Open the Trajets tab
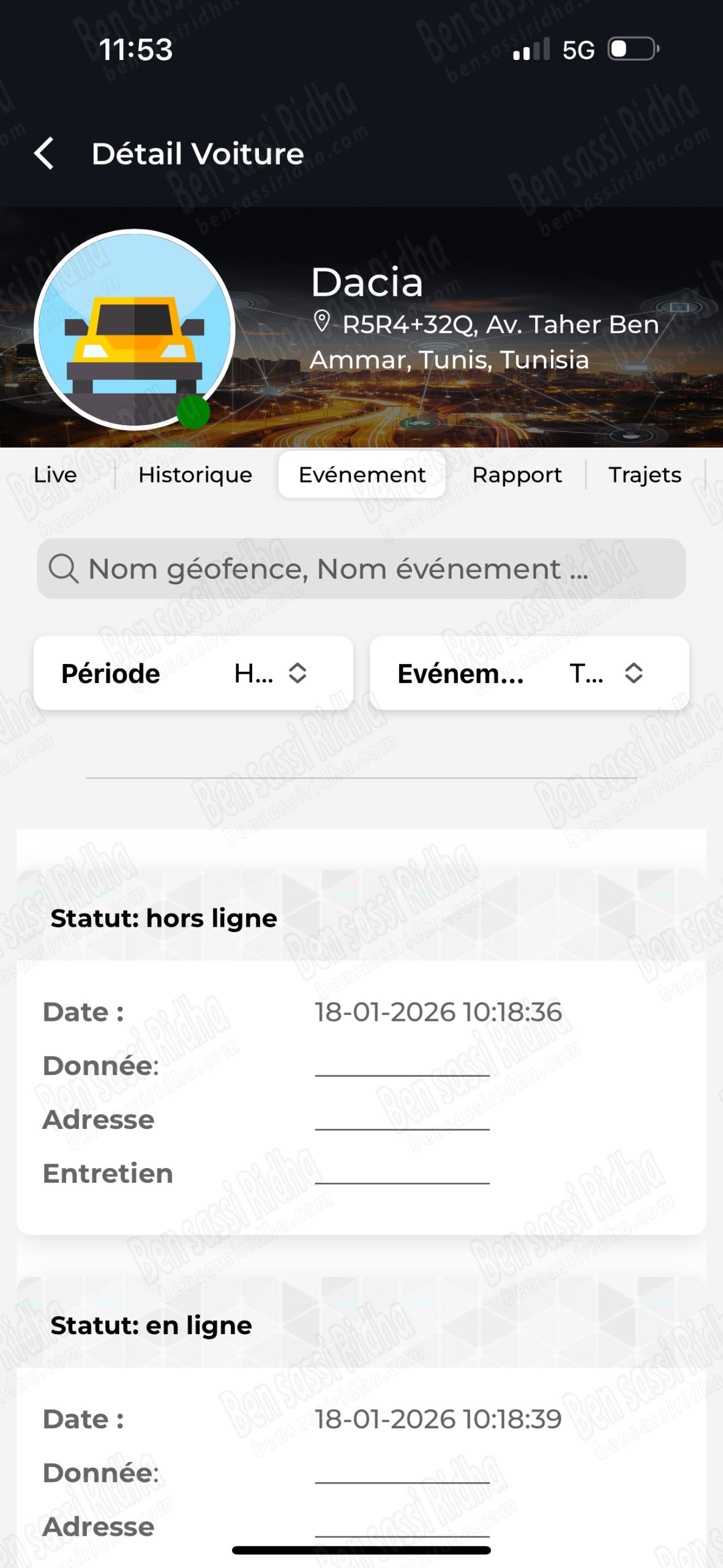 644,475
